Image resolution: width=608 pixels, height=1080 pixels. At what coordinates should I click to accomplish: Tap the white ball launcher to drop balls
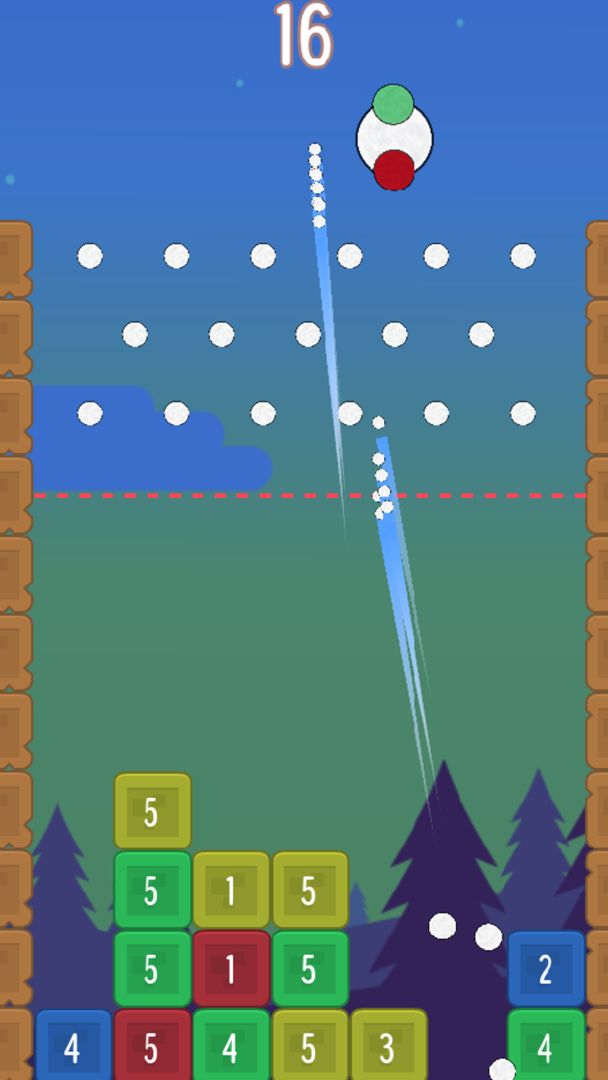pyautogui.click(x=394, y=139)
